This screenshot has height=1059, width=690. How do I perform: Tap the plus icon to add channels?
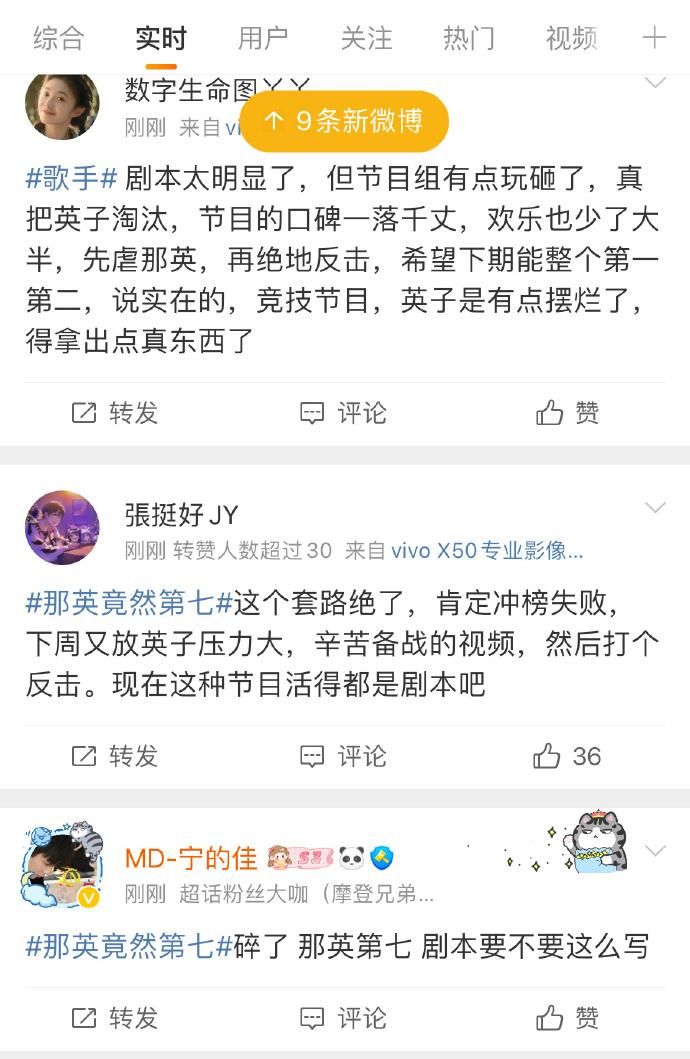(x=654, y=38)
